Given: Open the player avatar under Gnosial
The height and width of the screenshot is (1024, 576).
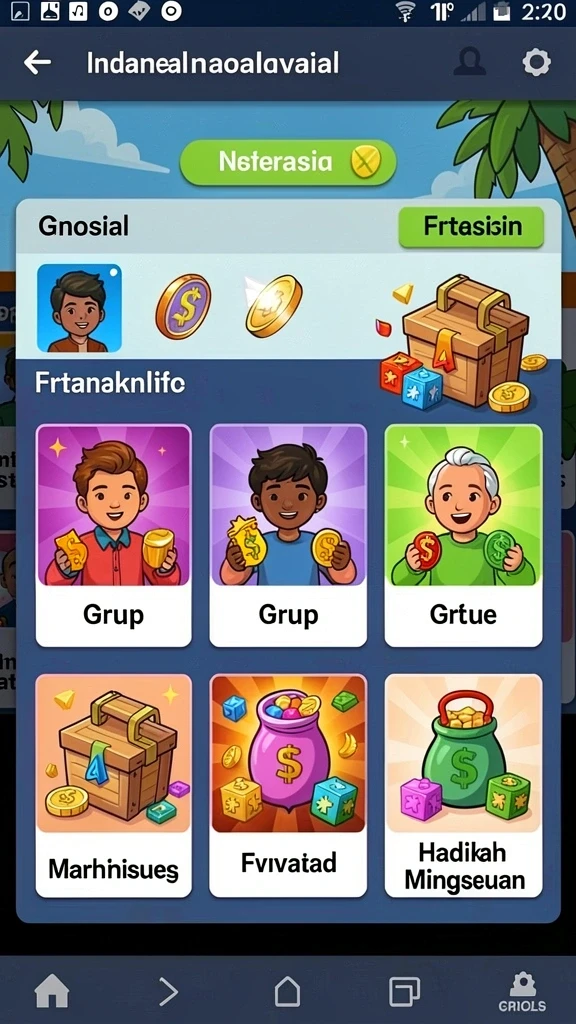Looking at the screenshot, I should pos(79,308).
